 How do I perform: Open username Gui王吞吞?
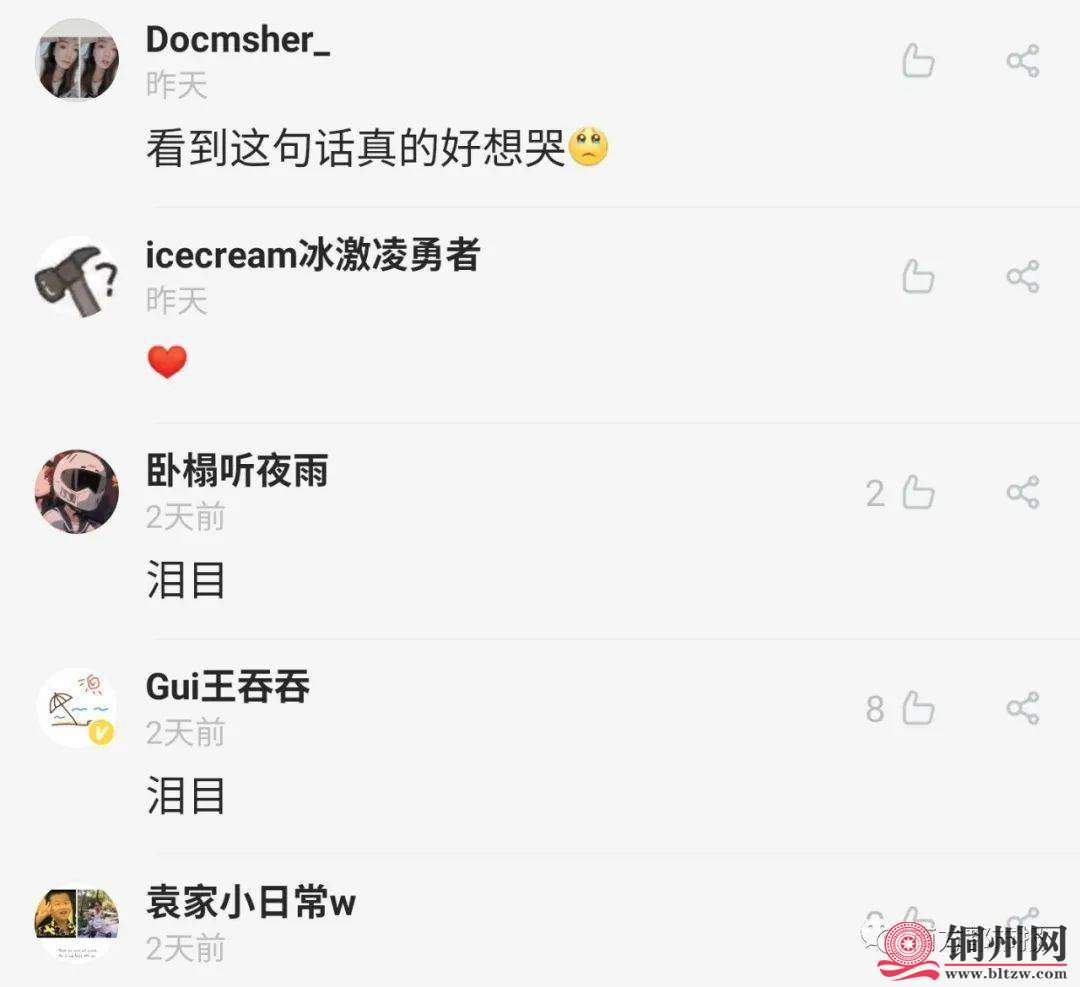228,687
